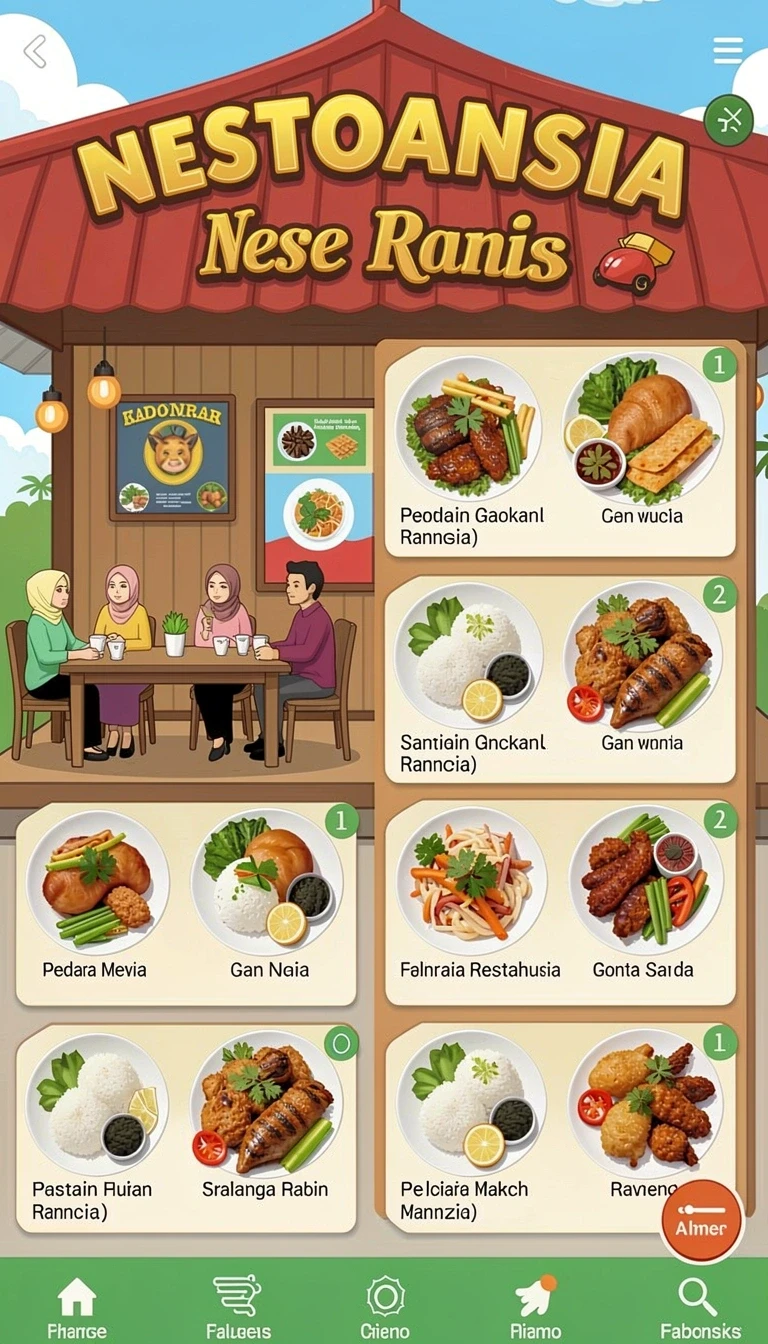Image resolution: width=768 pixels, height=1344 pixels.
Task: Open the Fabonsks search tab
Action: pos(697,1307)
